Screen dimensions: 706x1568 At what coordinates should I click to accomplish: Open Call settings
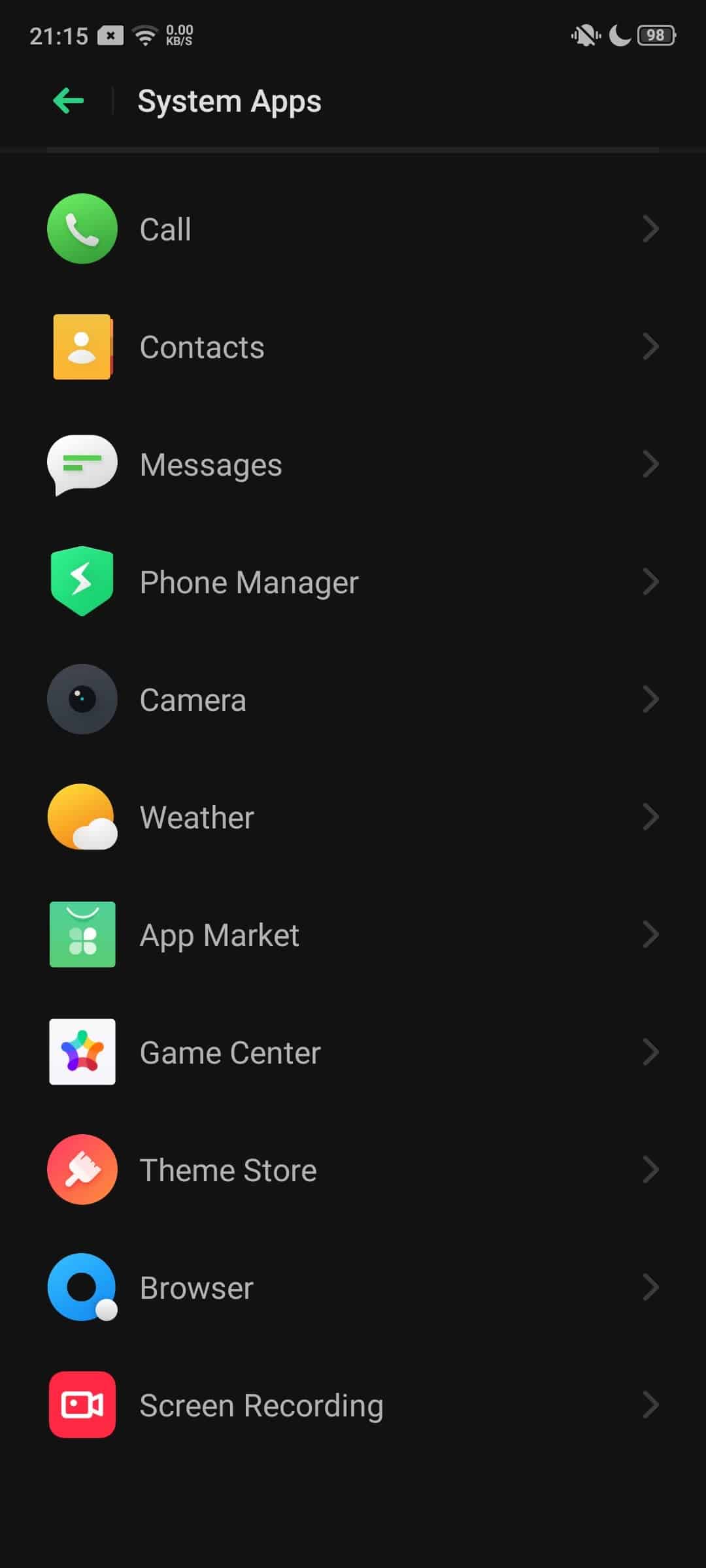click(353, 229)
